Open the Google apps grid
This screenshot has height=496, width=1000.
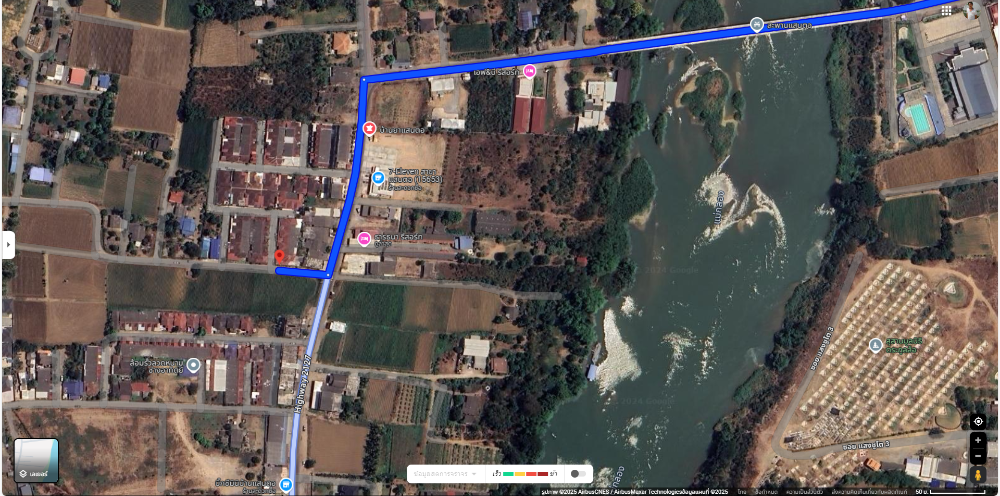(946, 10)
